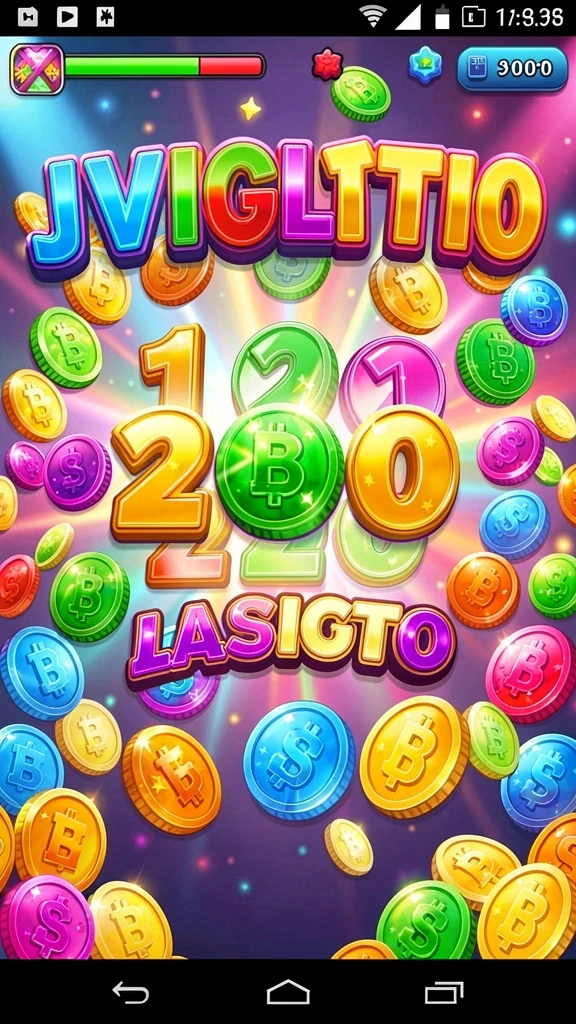Go back with the system back button
Image resolution: width=576 pixels, height=1024 pixels.
tap(131, 993)
